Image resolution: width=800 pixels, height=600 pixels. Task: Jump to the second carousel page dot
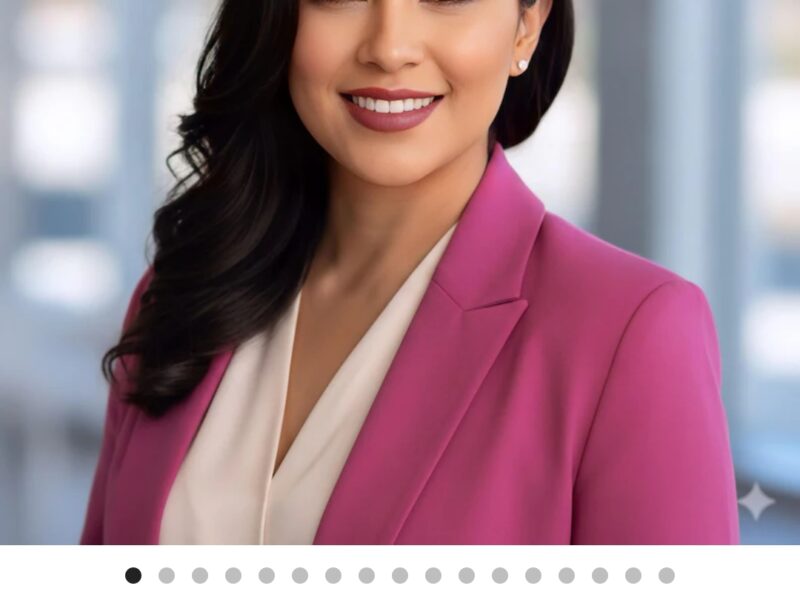(166, 575)
